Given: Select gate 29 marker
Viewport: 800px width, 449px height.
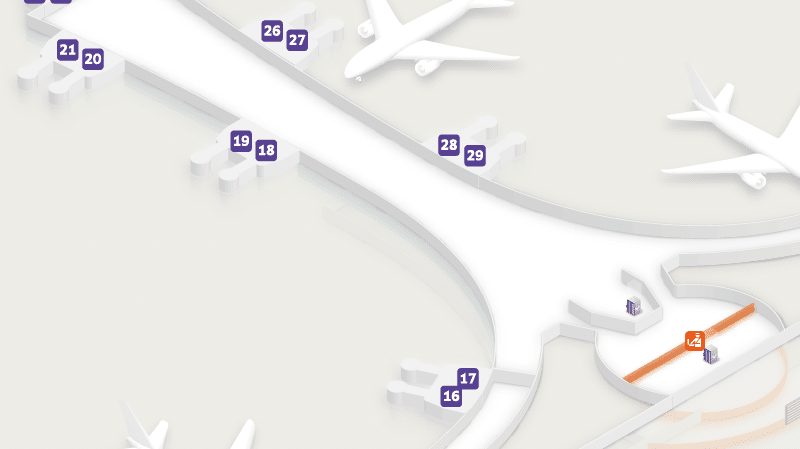Looking at the screenshot, I should pos(475,155).
